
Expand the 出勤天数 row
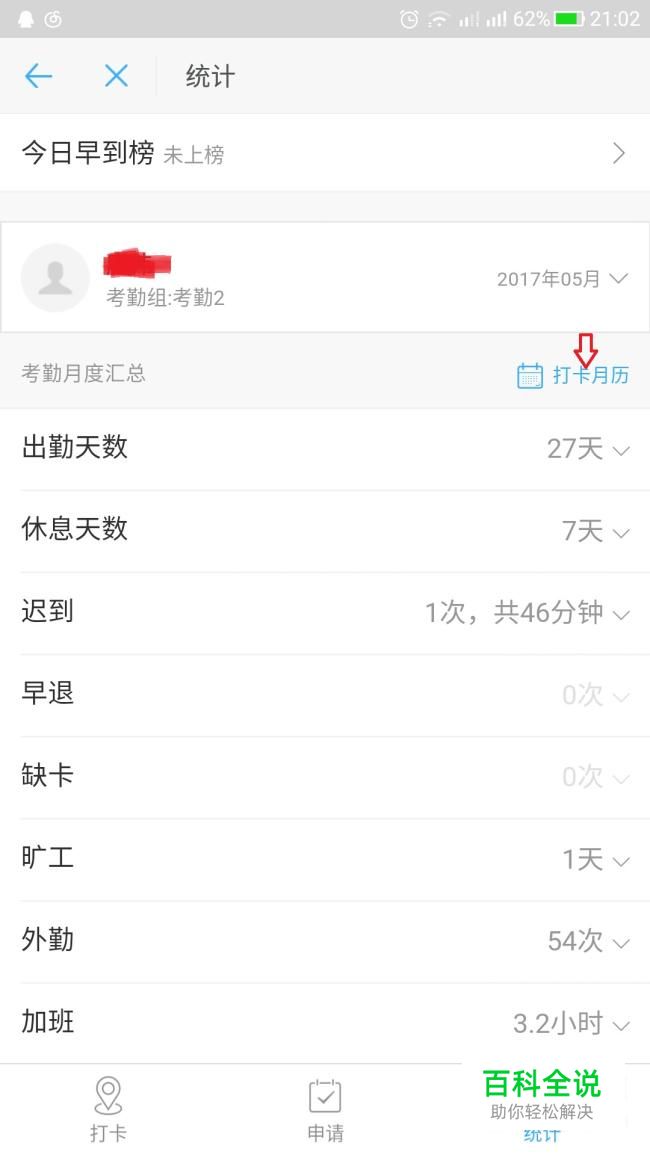(325, 449)
